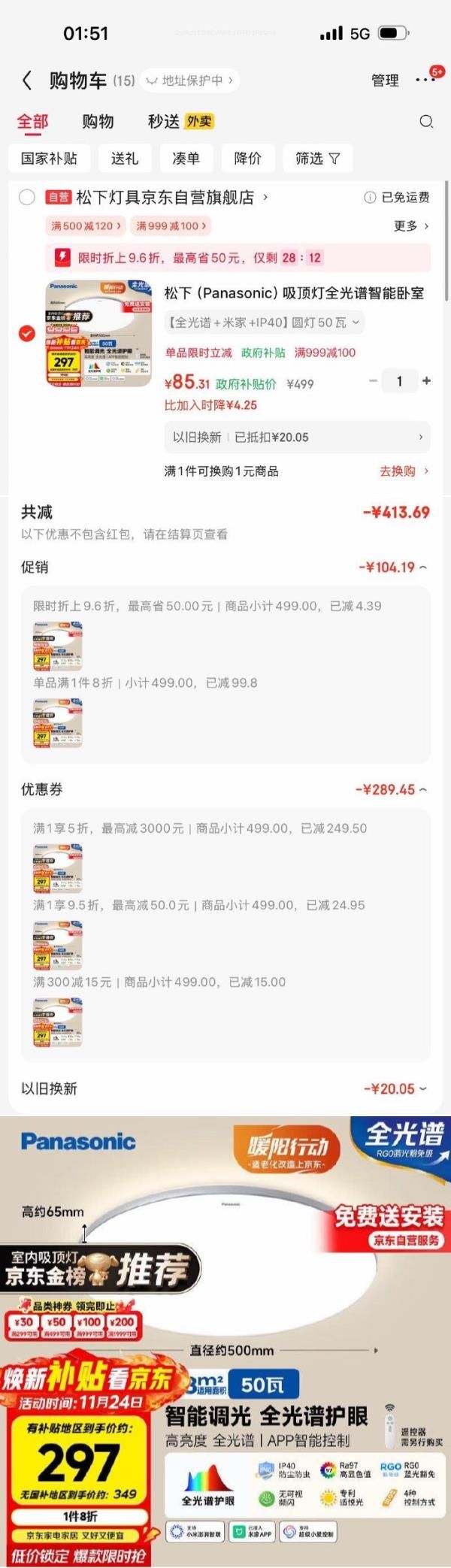Open the 管理 cart management option
451x1568 pixels.
click(385, 80)
